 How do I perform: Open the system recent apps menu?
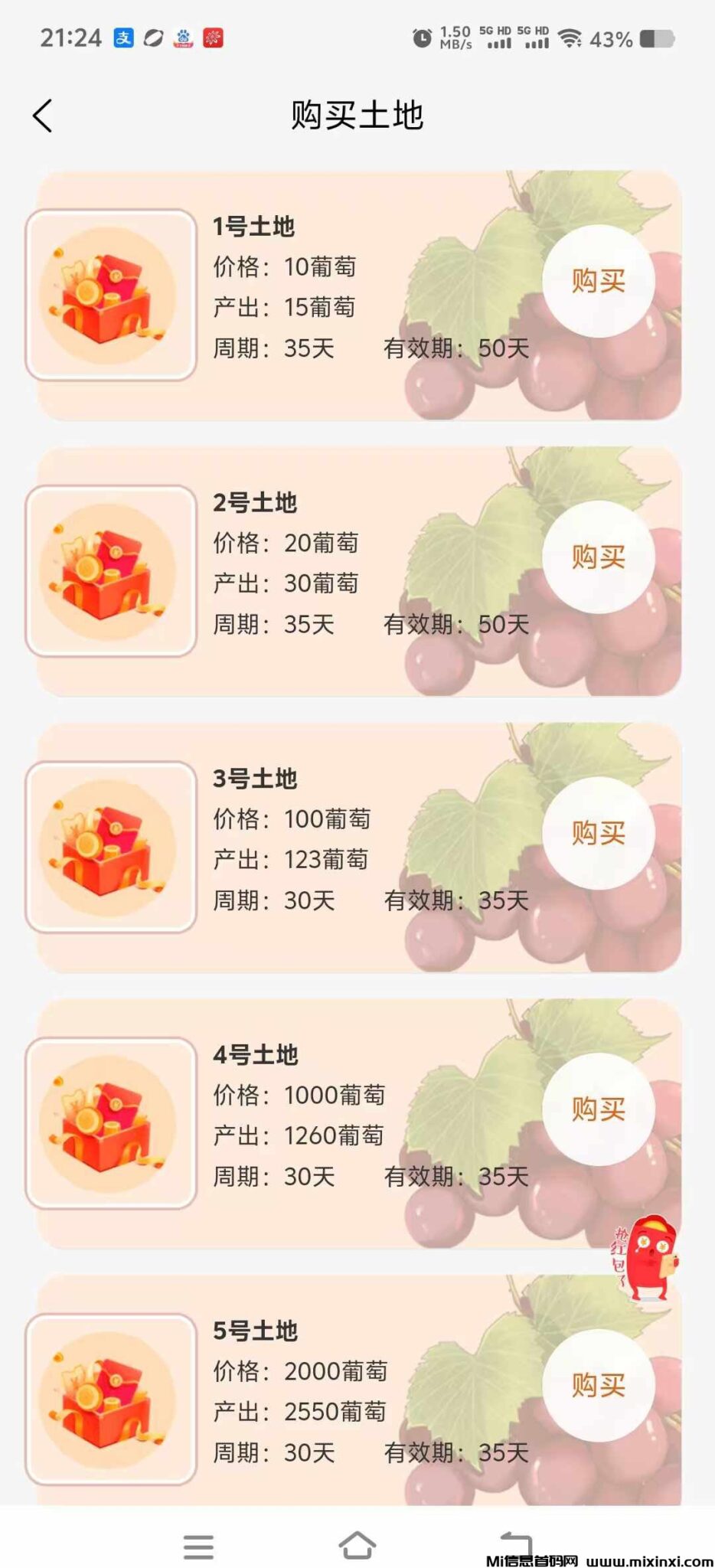pyautogui.click(x=198, y=1547)
